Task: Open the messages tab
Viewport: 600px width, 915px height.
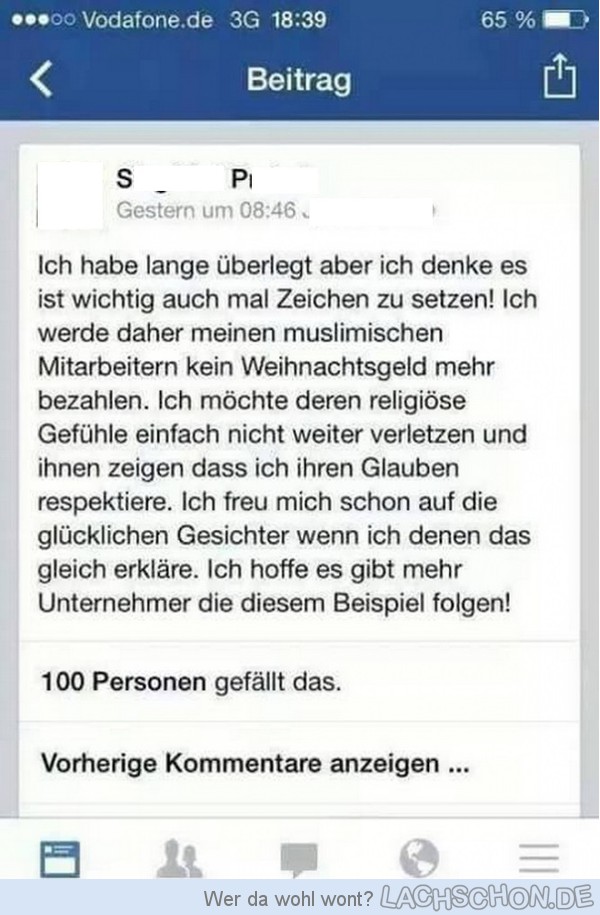Action: point(299,857)
